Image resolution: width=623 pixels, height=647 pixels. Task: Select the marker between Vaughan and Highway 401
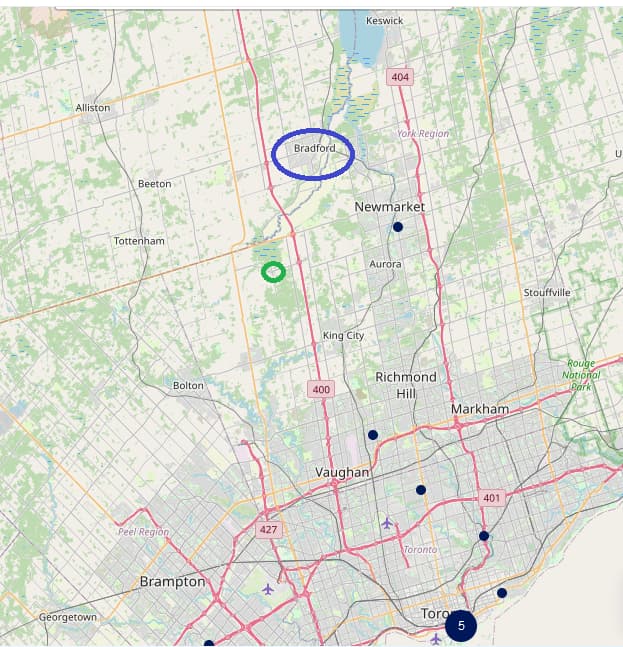click(421, 490)
